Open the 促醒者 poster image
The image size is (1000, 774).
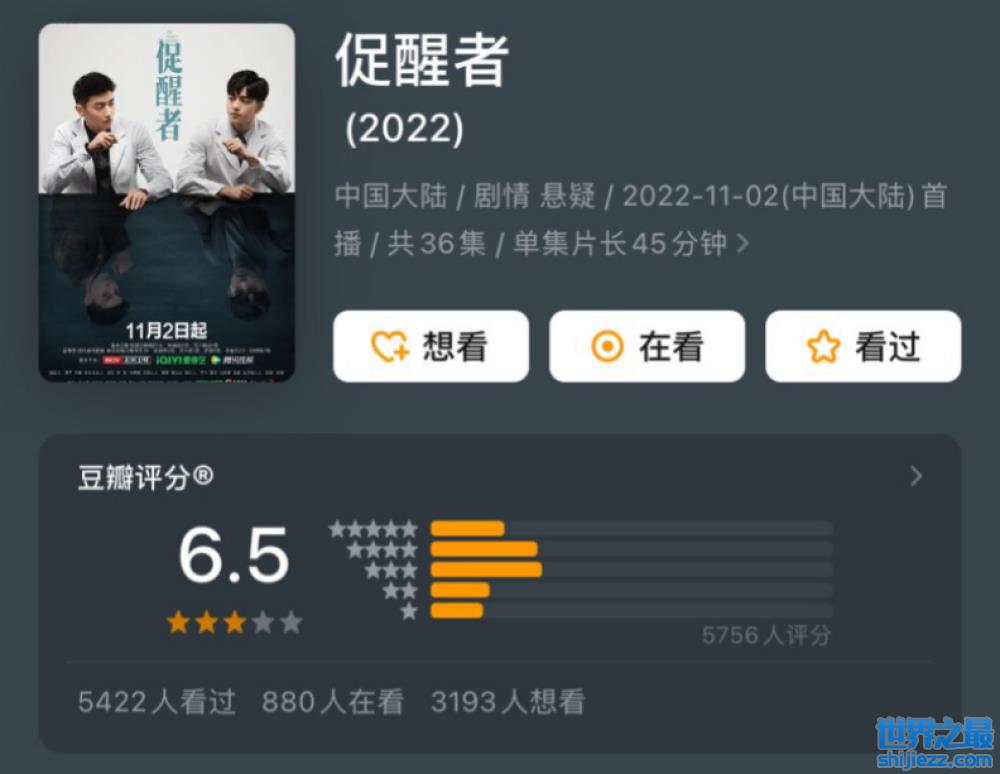167,203
